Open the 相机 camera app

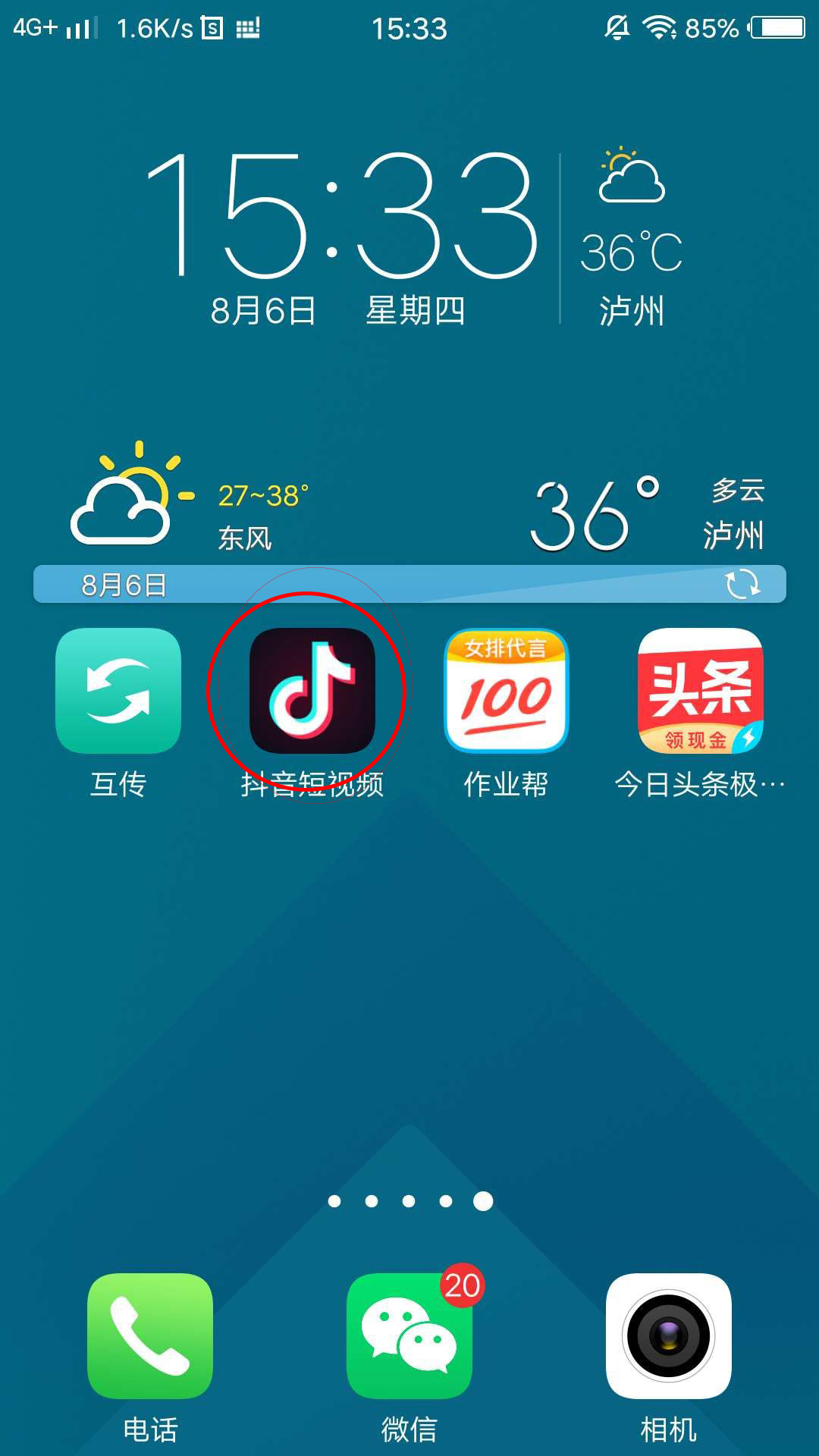coord(667,1336)
